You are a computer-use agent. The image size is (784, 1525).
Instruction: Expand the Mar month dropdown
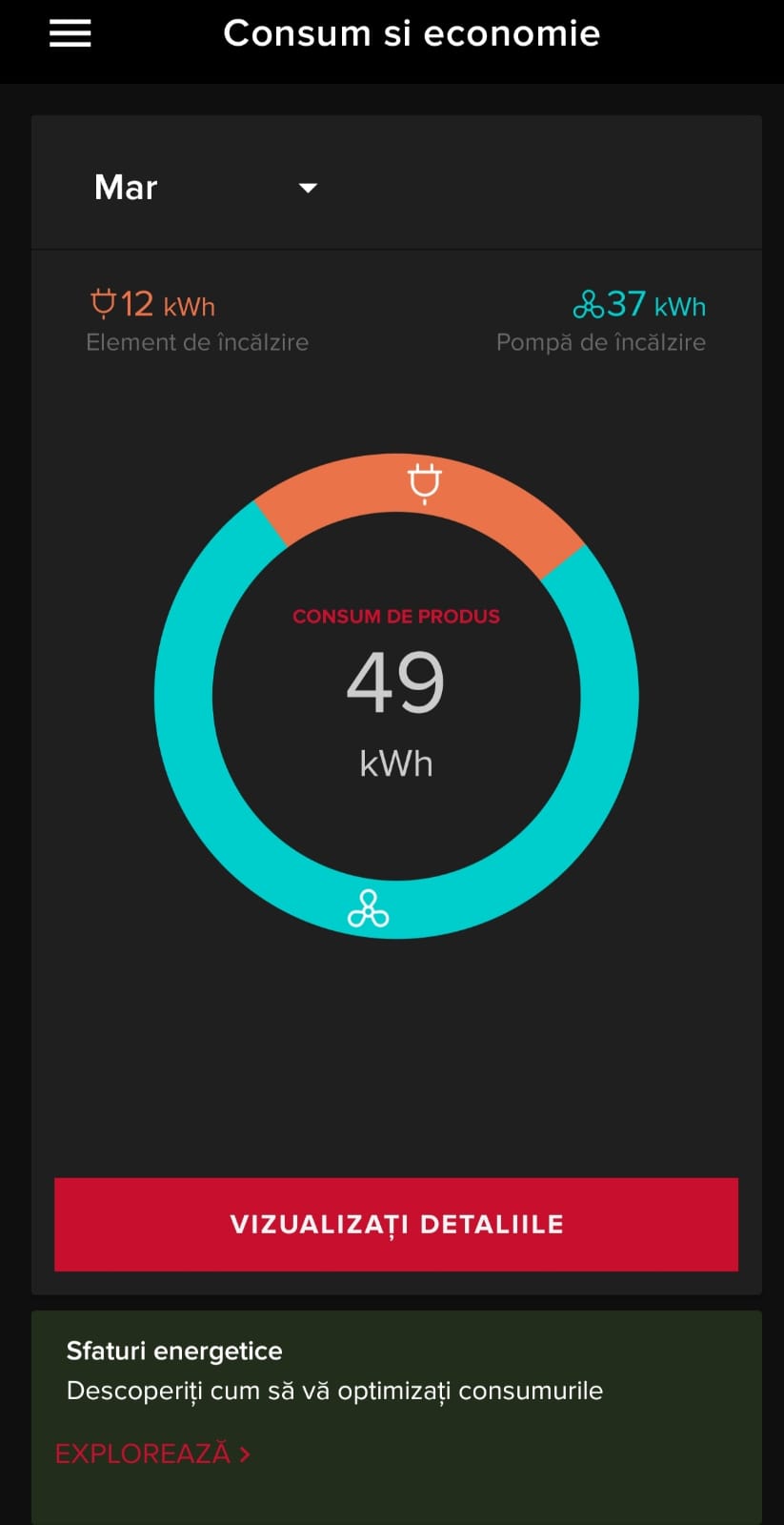(206, 187)
